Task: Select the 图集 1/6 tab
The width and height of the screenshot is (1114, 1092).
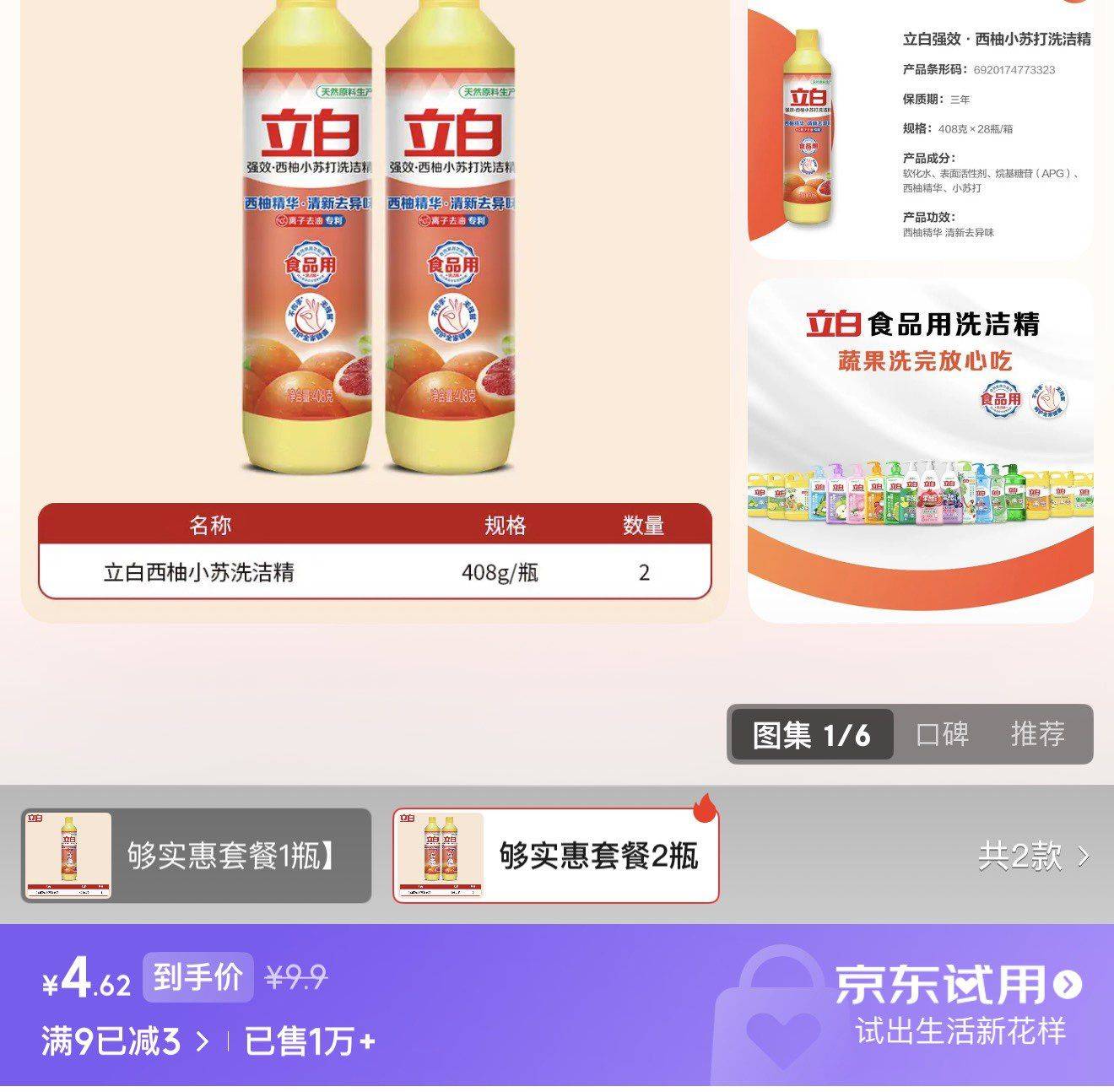Action: pyautogui.click(x=811, y=734)
